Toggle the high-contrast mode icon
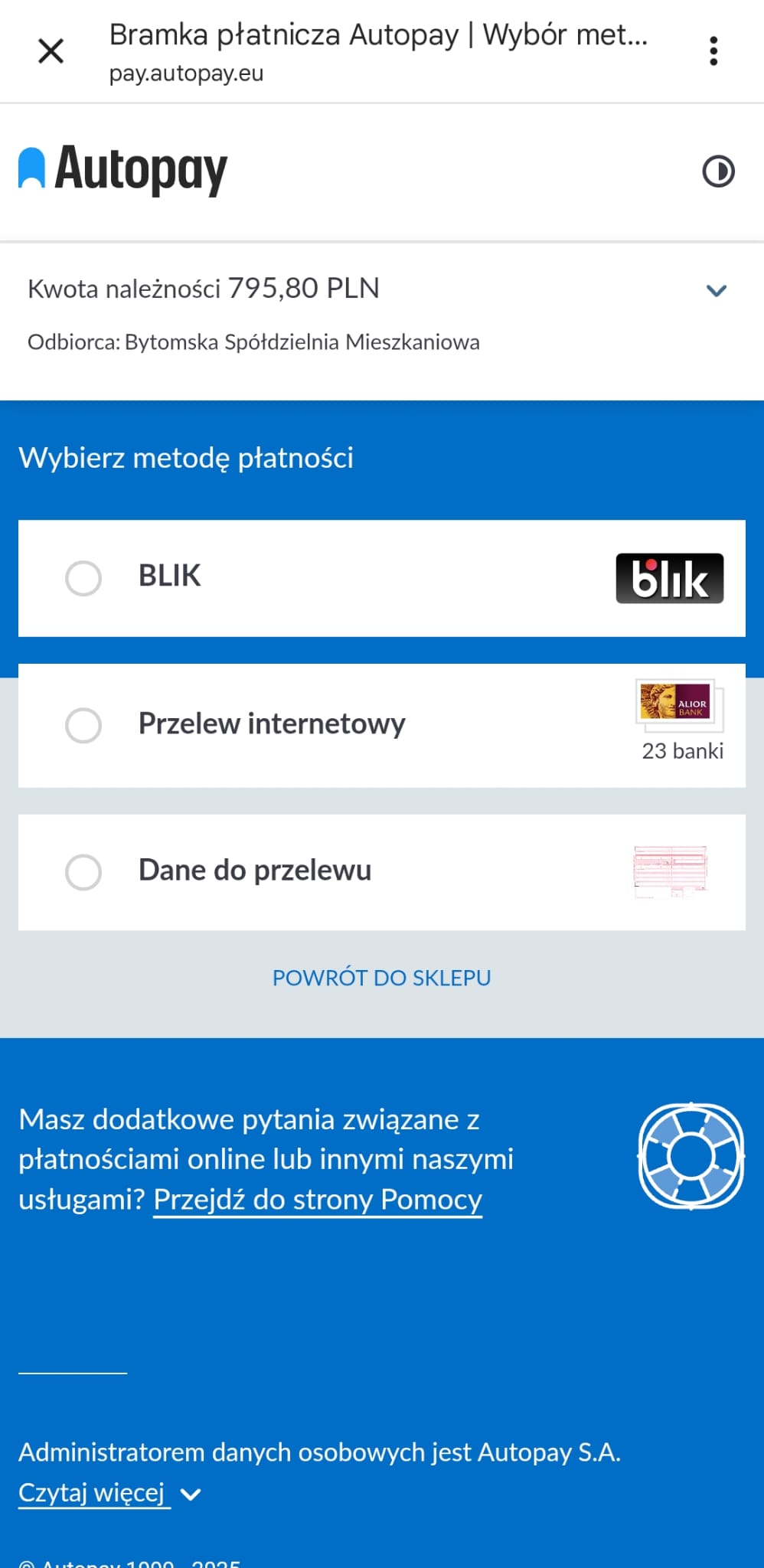This screenshot has height=1568, width=764. (718, 171)
